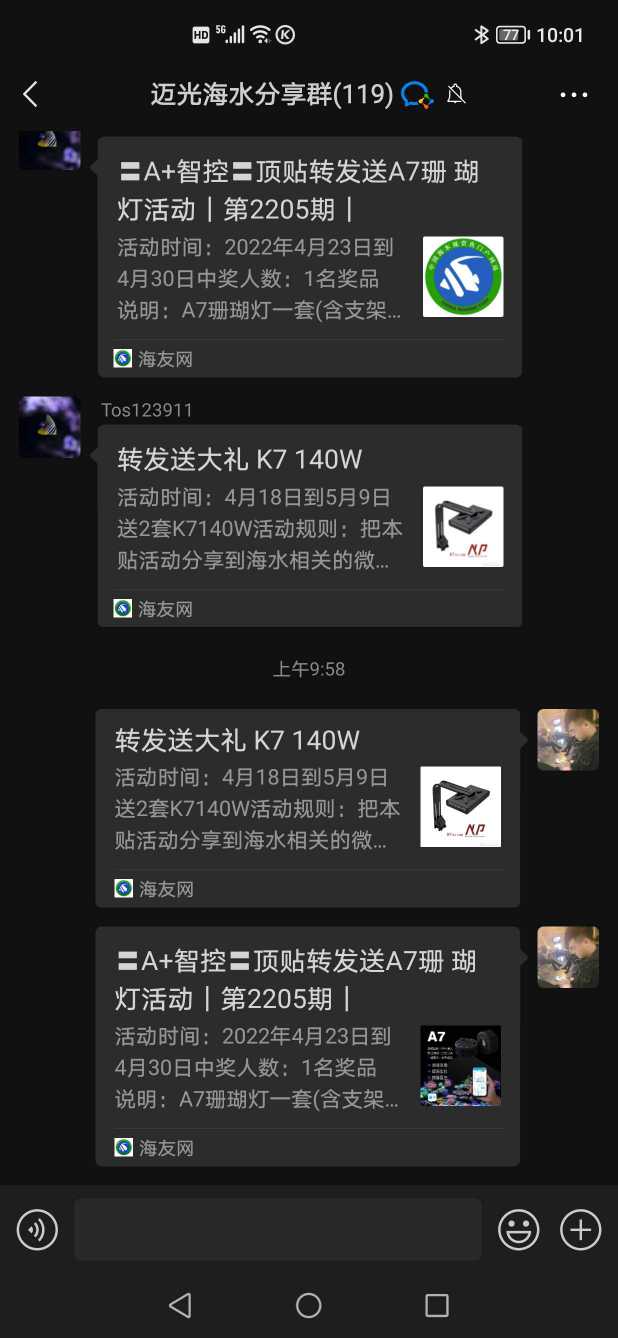Tap the system home button

pos(309,1305)
